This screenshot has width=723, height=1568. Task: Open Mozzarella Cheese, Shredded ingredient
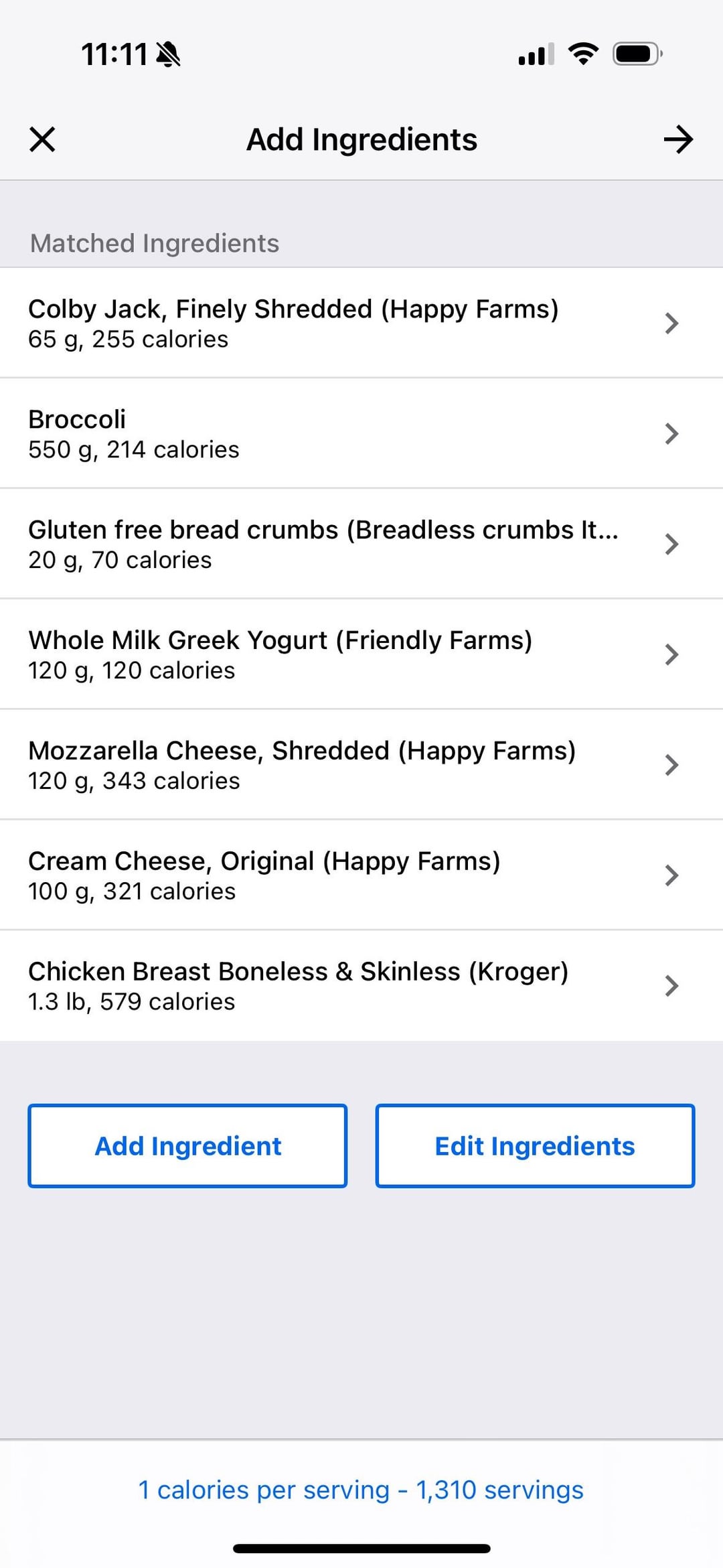(x=361, y=765)
